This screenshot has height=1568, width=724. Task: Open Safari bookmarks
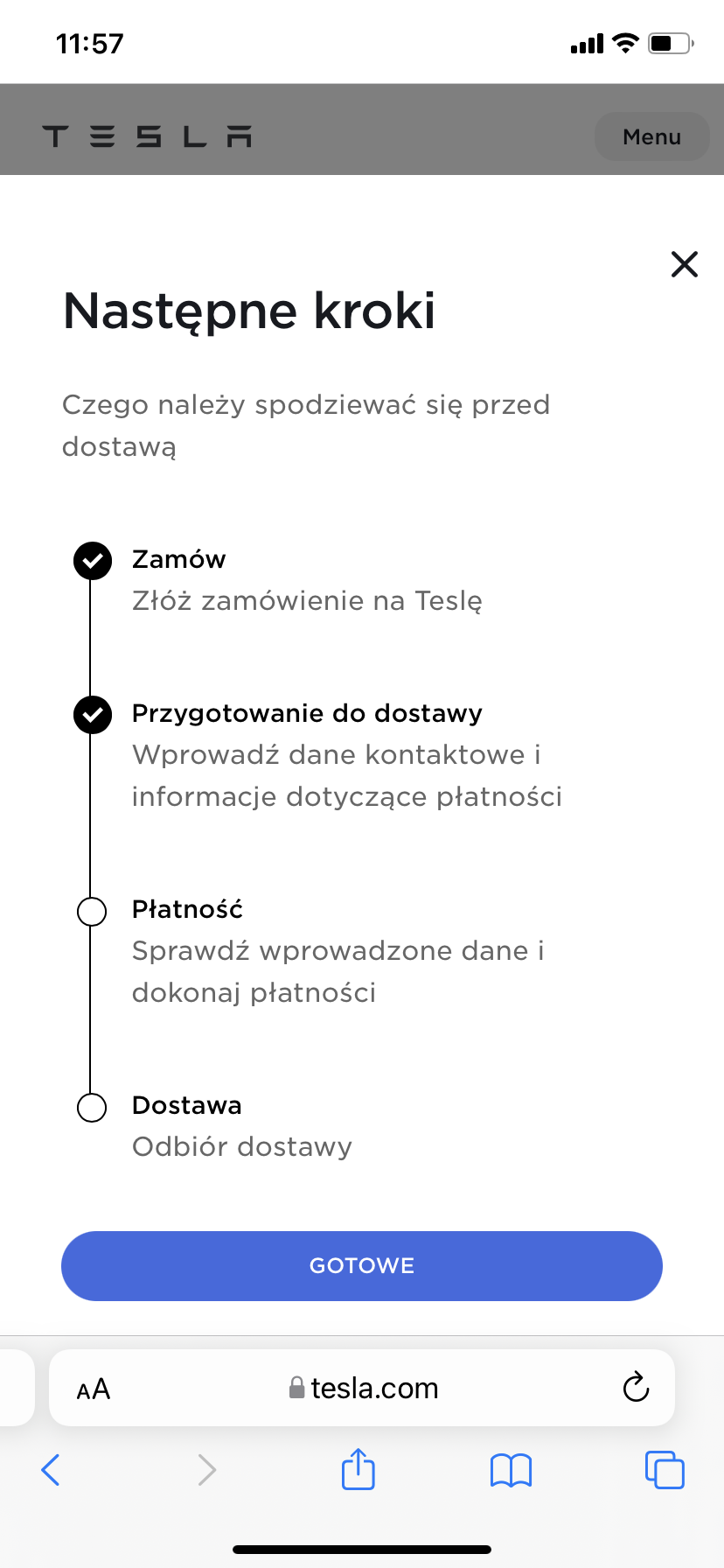pos(511,1470)
